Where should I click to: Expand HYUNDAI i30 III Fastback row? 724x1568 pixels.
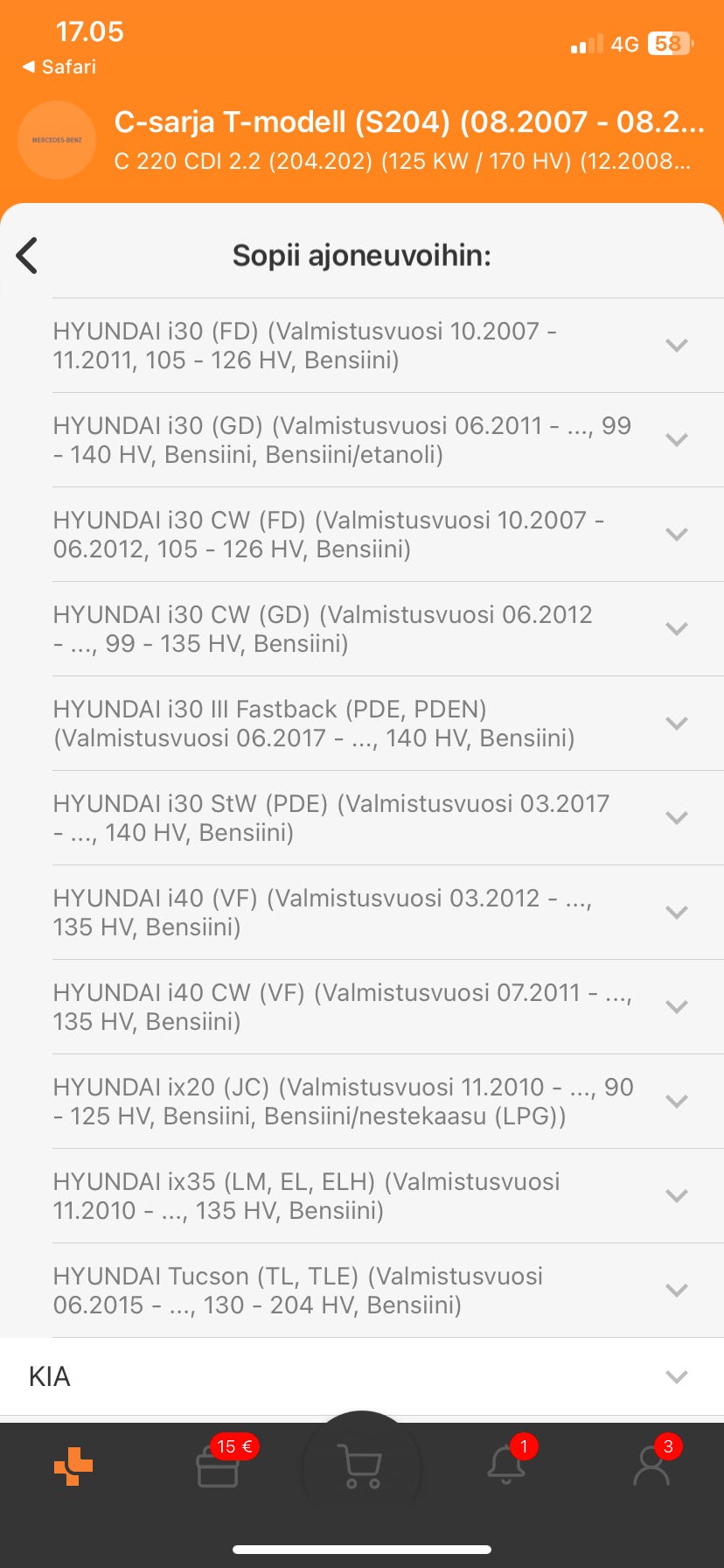pyautogui.click(x=676, y=724)
